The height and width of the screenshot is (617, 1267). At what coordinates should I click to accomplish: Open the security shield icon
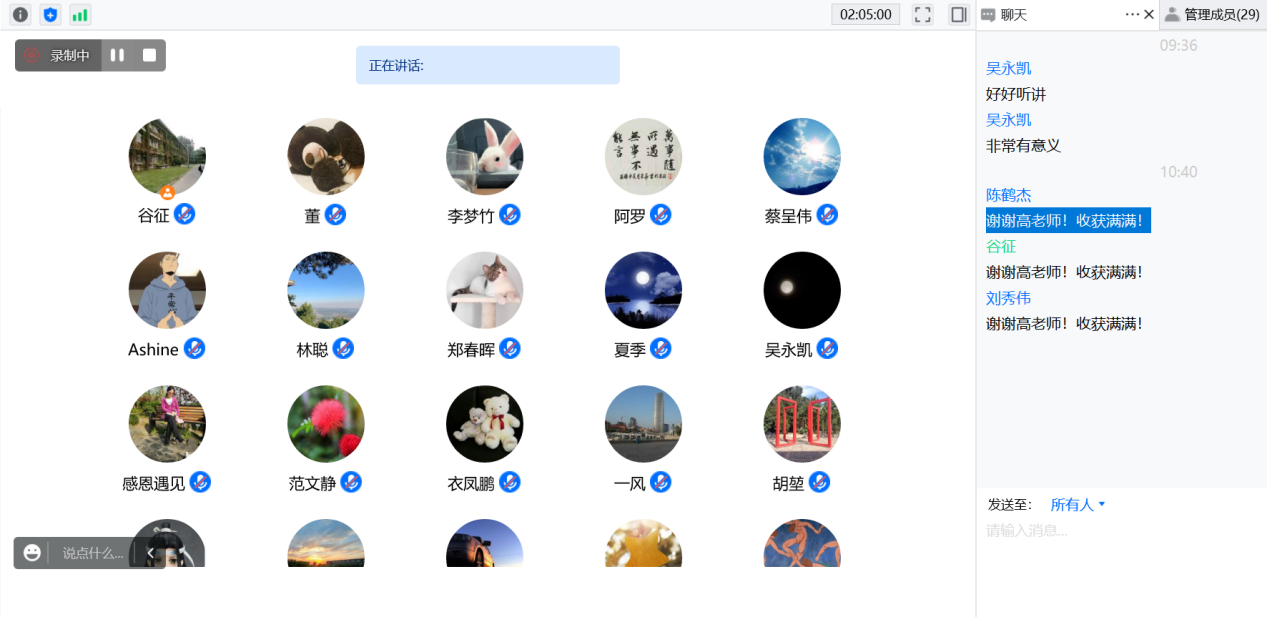point(50,15)
